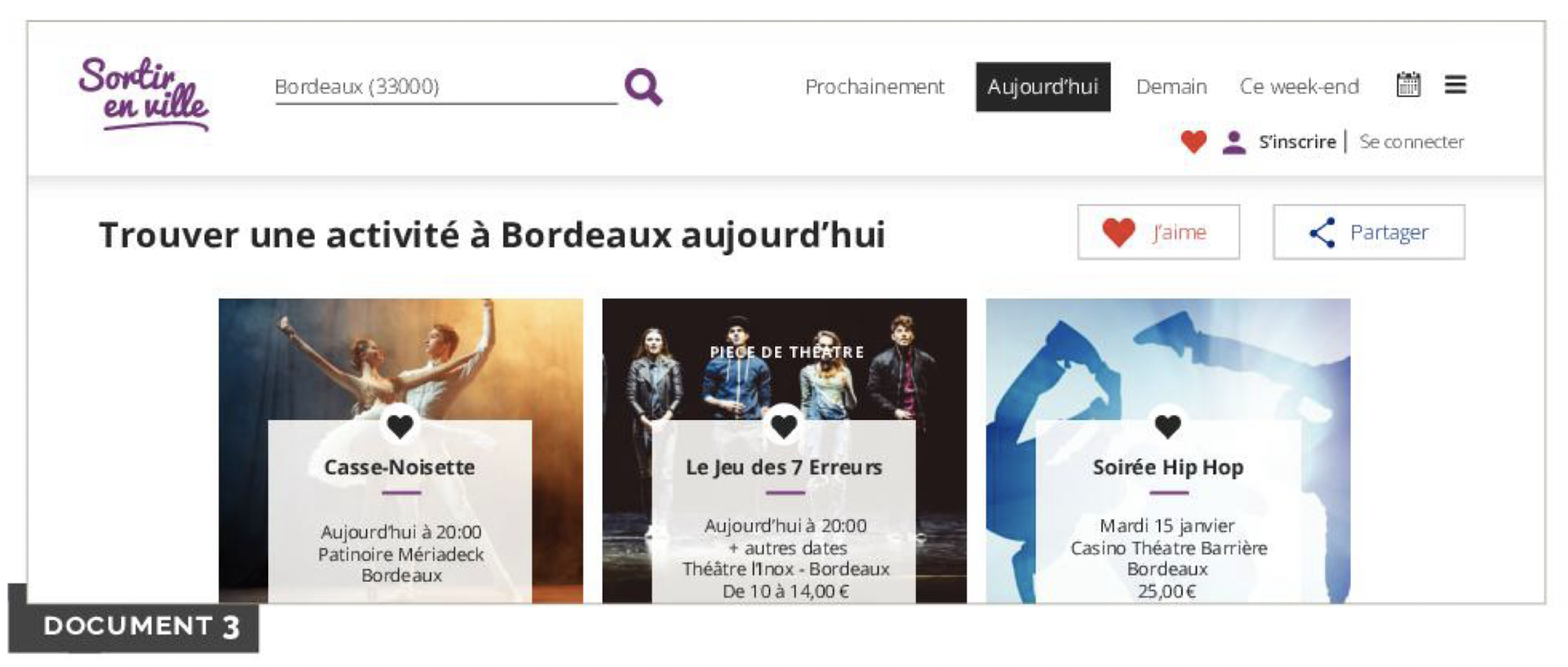Tap the Bordeaux location search field
Image resolution: width=1568 pixels, height=667 pixels.
(x=444, y=87)
